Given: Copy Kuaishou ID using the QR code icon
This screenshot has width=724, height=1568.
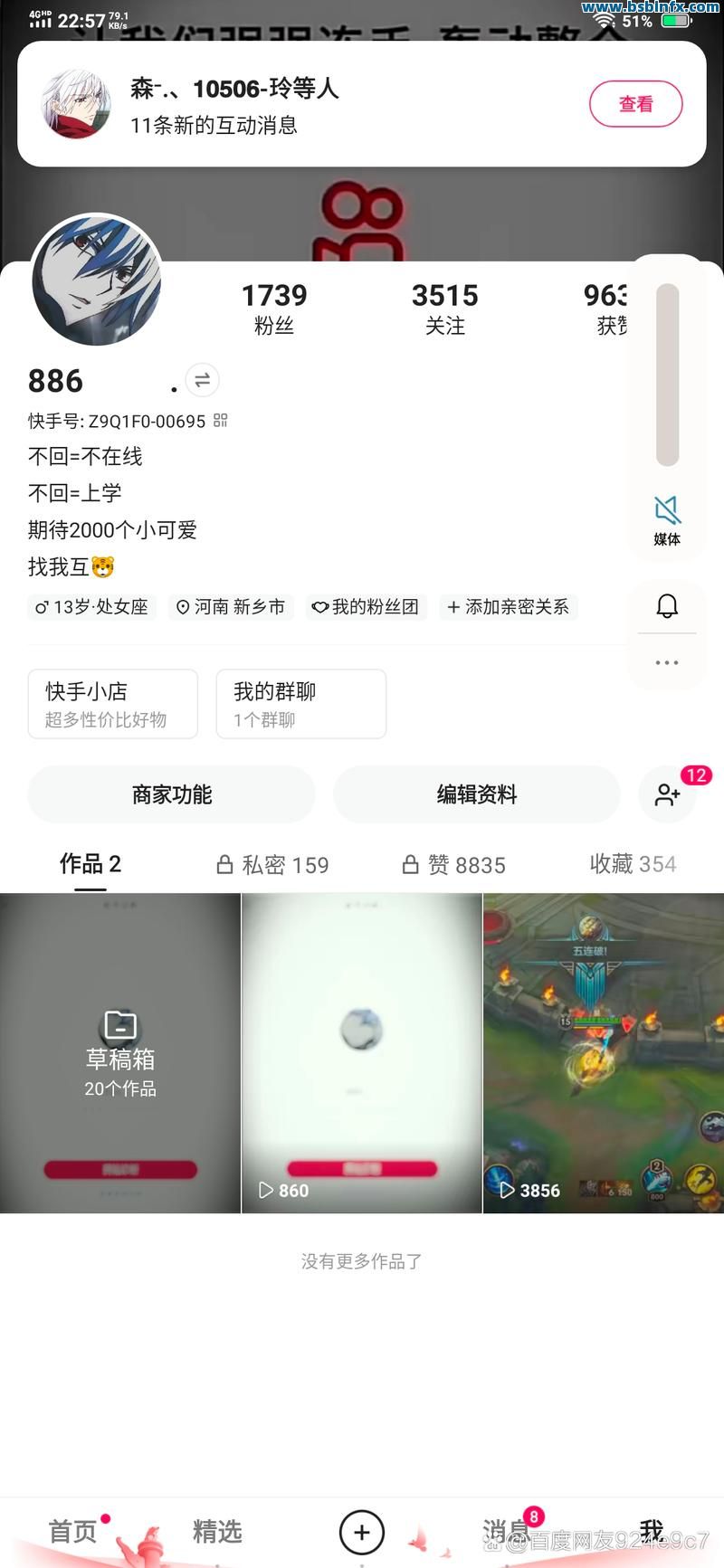Looking at the screenshot, I should tap(220, 421).
